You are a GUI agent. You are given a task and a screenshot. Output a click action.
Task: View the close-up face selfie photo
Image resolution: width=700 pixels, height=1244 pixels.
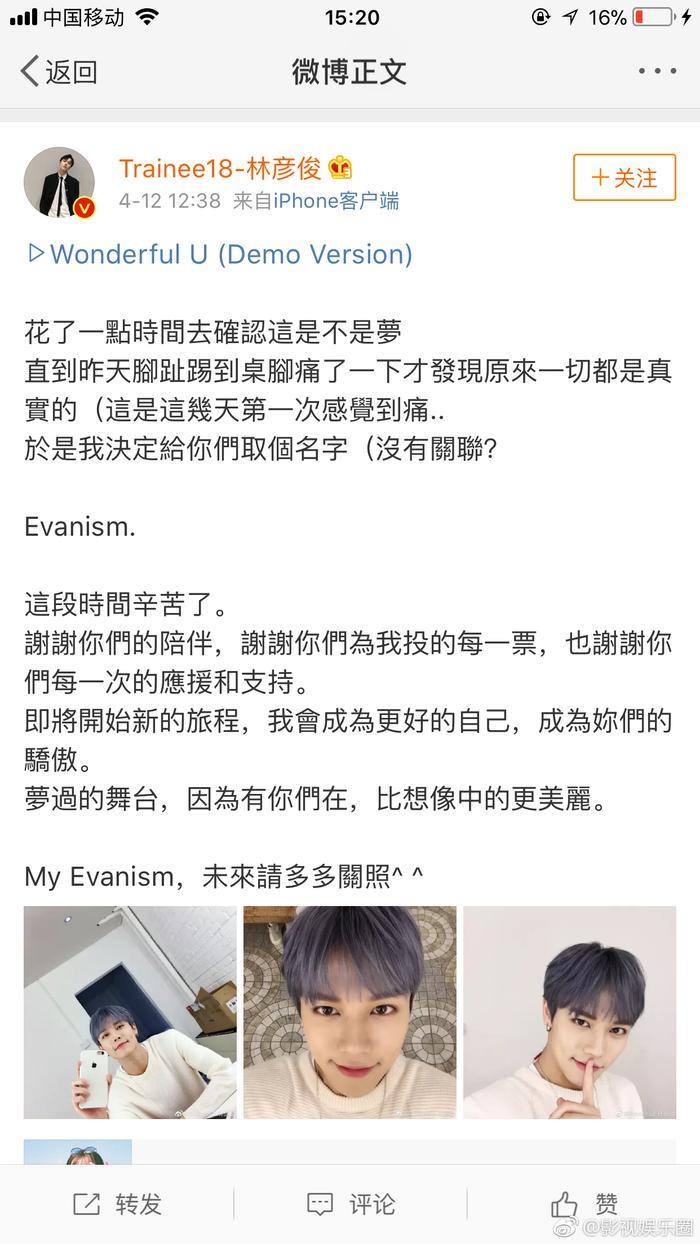tap(350, 1012)
